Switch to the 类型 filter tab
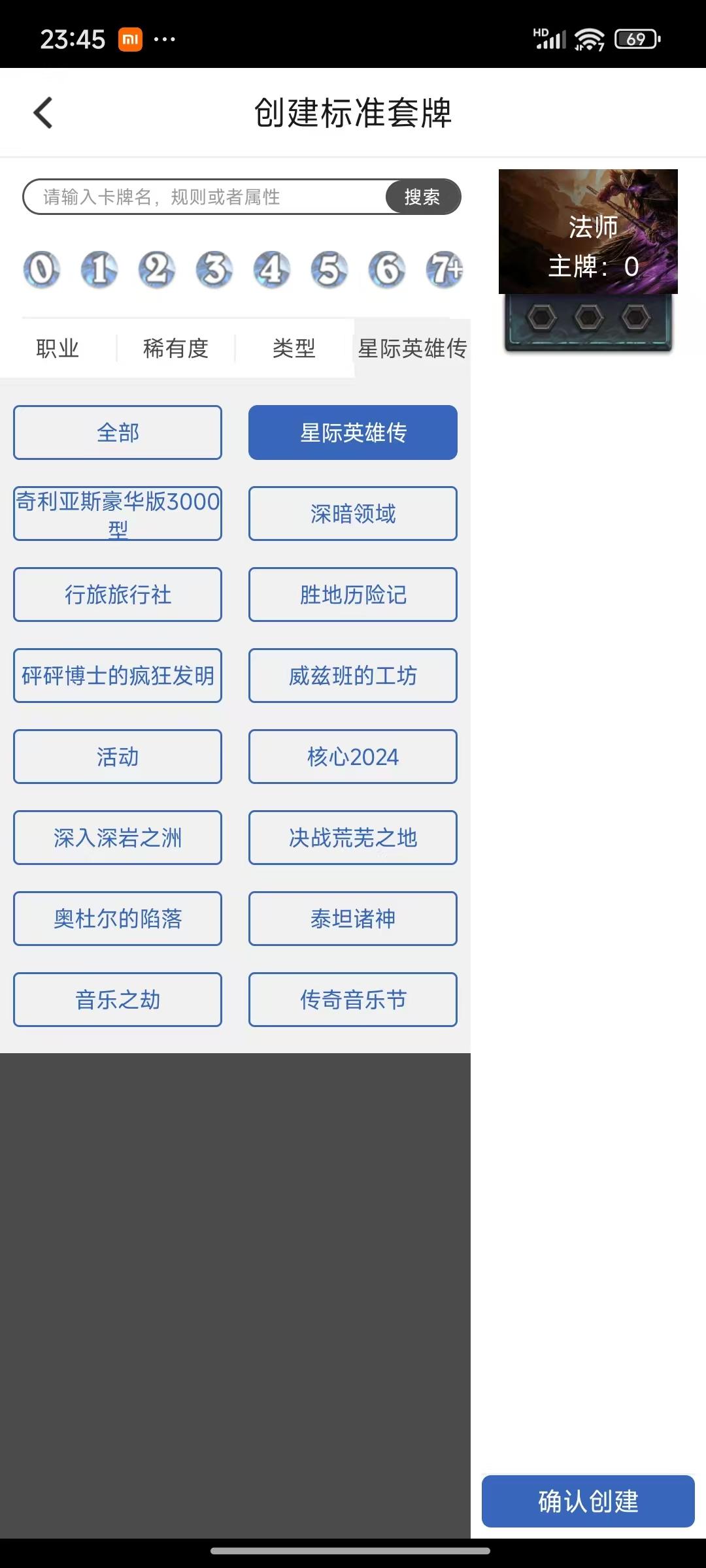706x1568 pixels. pos(294,348)
